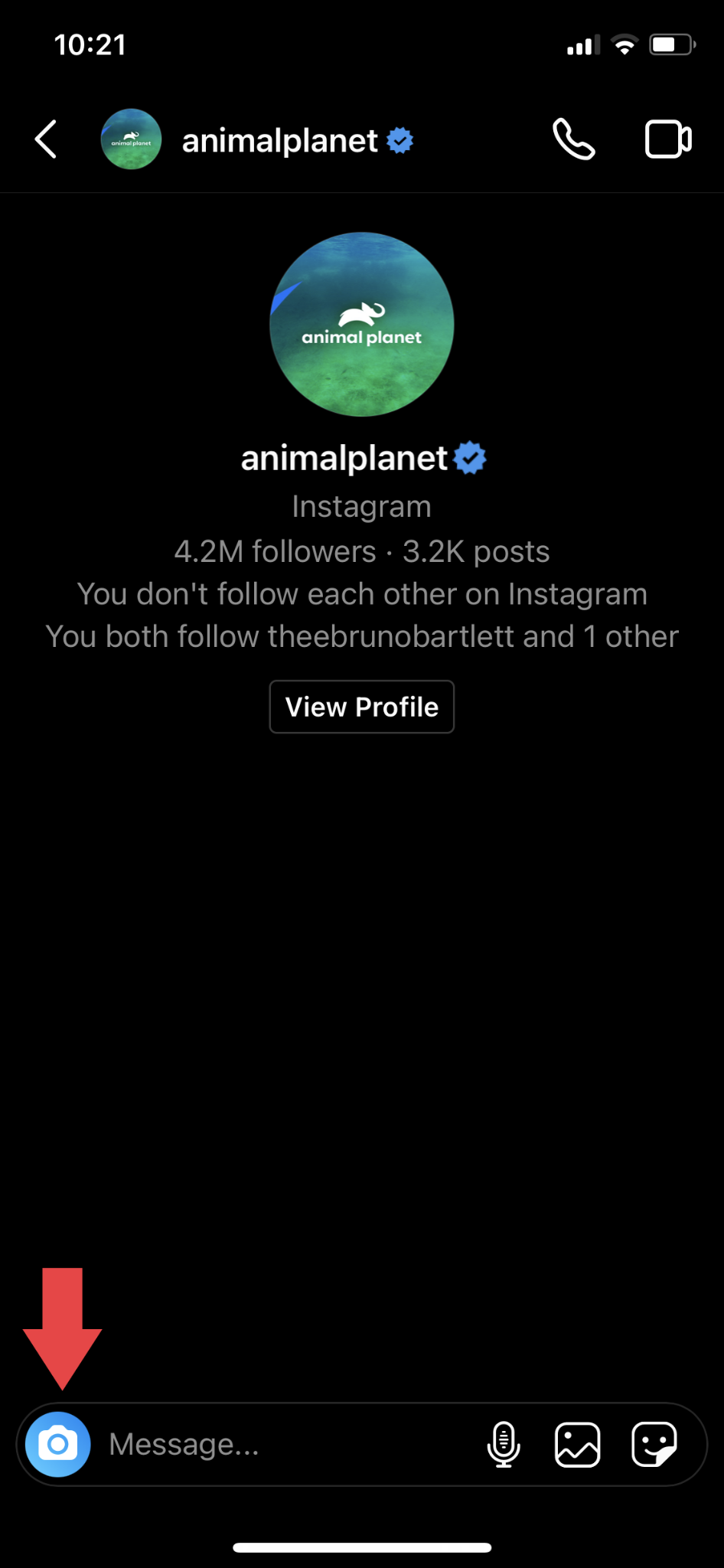This screenshot has height=1568, width=724.
Task: Start a video call with animalplanet
Action: [668, 139]
